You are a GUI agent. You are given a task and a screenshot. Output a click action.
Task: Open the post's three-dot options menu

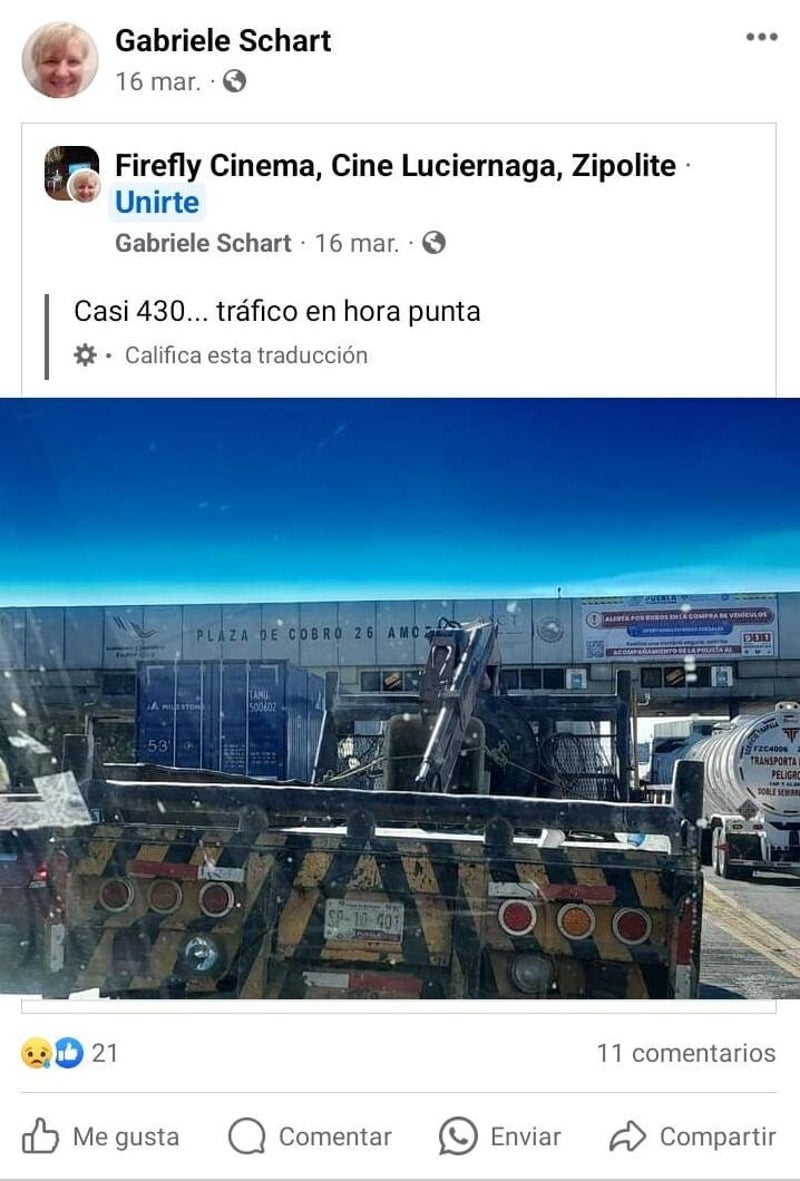[761, 38]
